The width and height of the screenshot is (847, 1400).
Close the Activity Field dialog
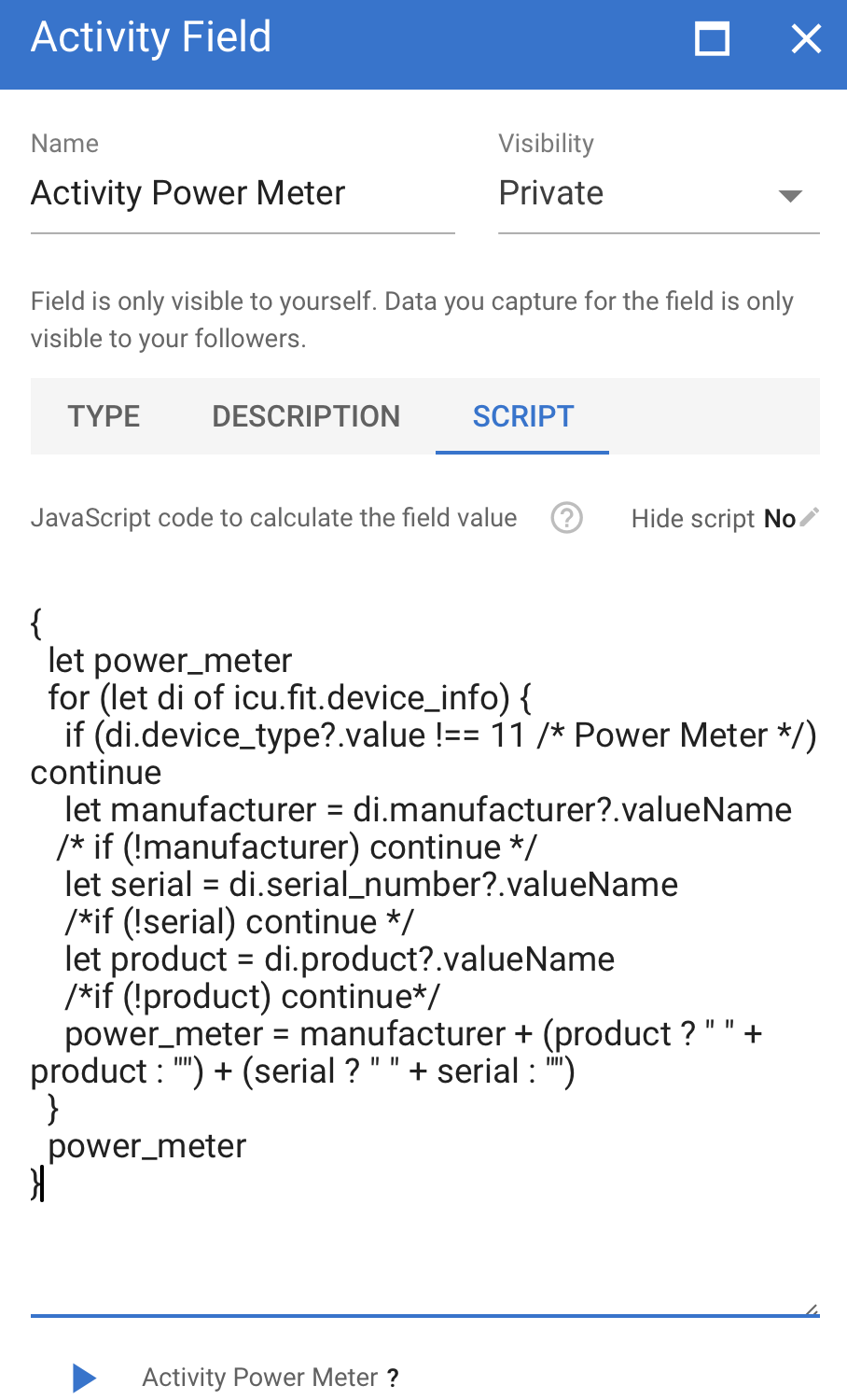[806, 39]
